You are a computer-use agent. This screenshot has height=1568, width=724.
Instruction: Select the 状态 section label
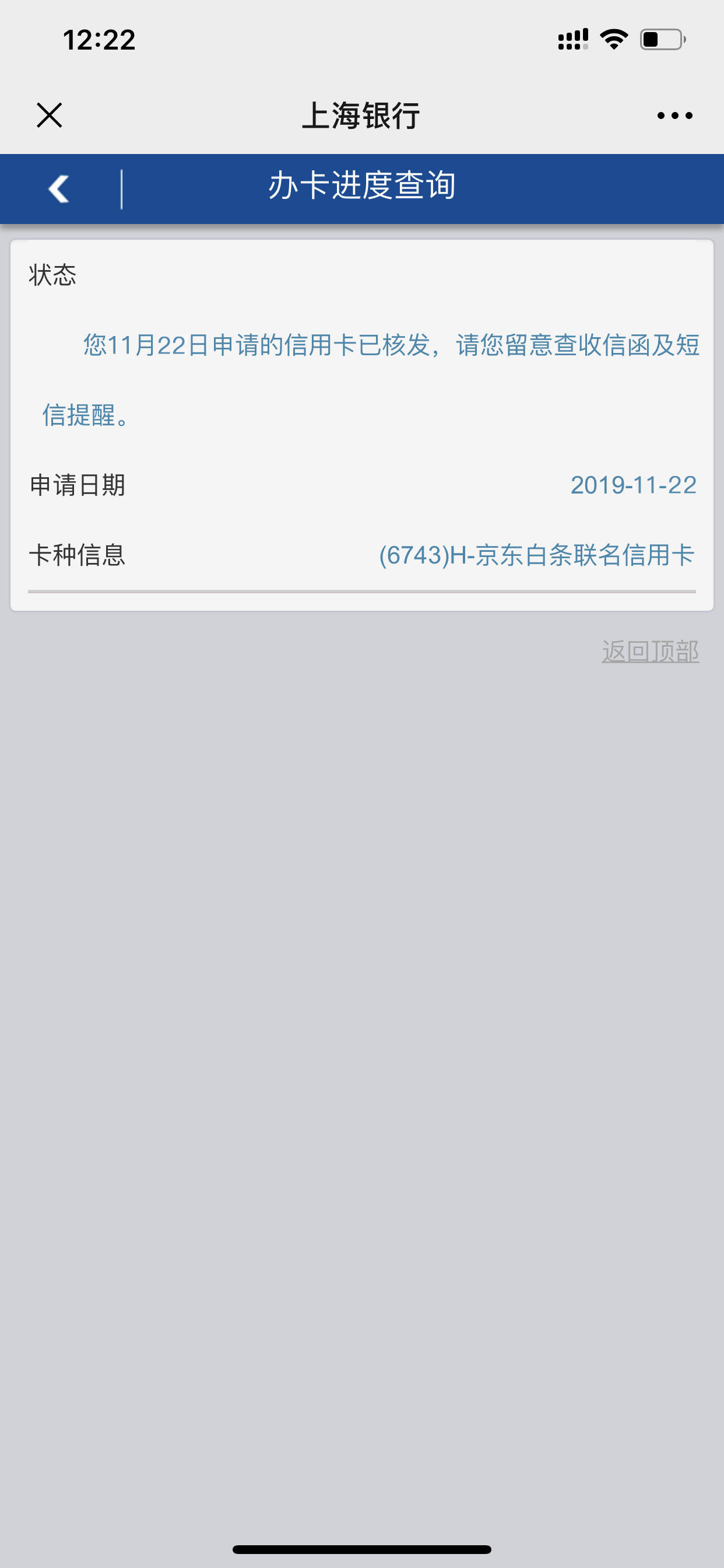click(52, 275)
